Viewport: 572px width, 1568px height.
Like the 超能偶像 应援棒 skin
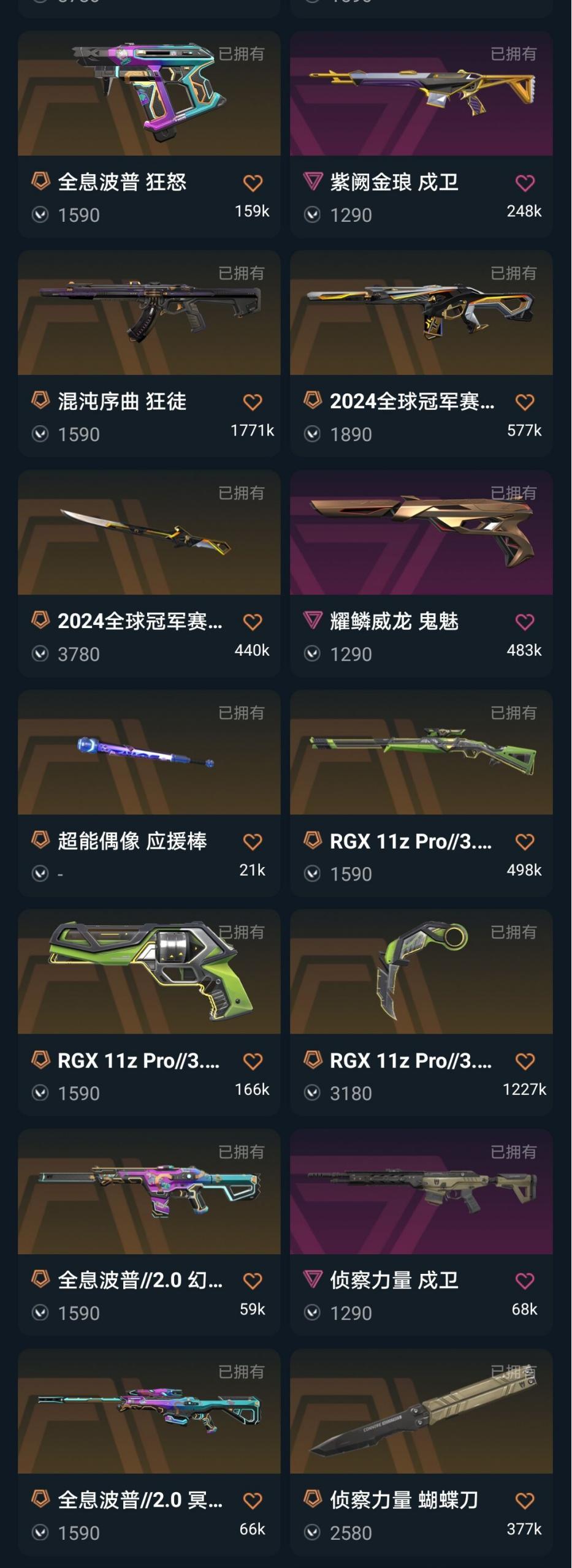coord(253,842)
